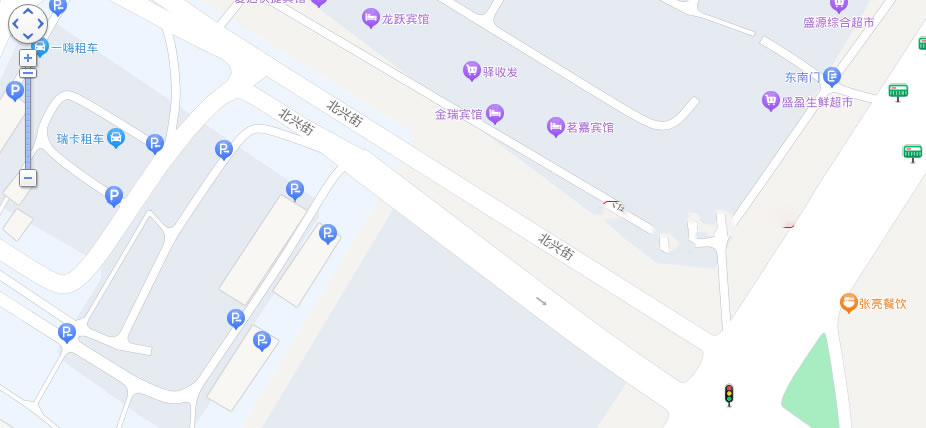Pan the map up with the arrow
The height and width of the screenshot is (428, 926).
coord(28,11)
